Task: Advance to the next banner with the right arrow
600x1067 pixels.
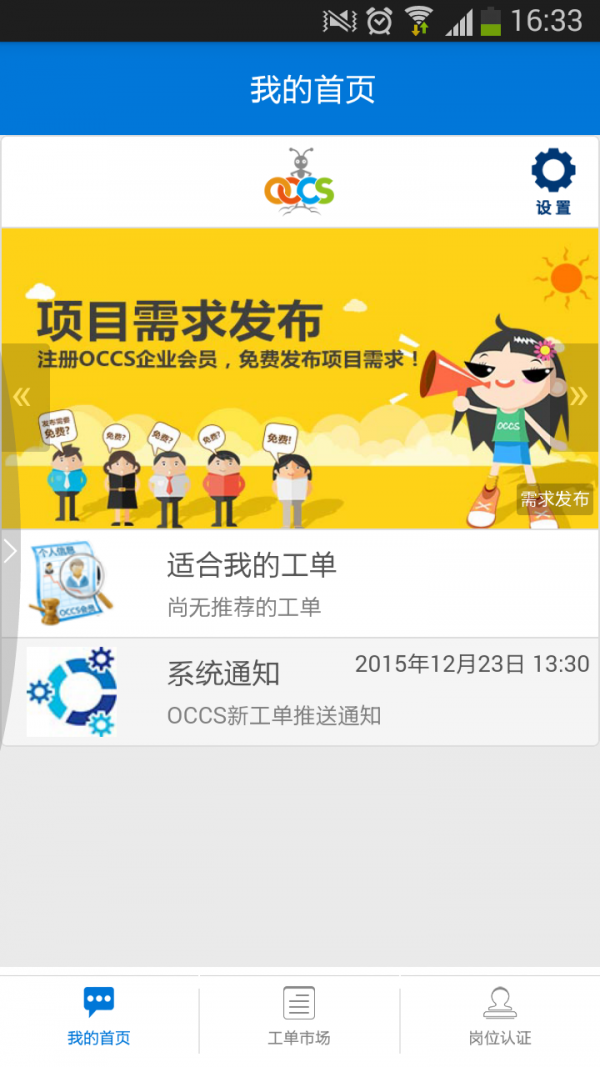Action: tap(578, 397)
